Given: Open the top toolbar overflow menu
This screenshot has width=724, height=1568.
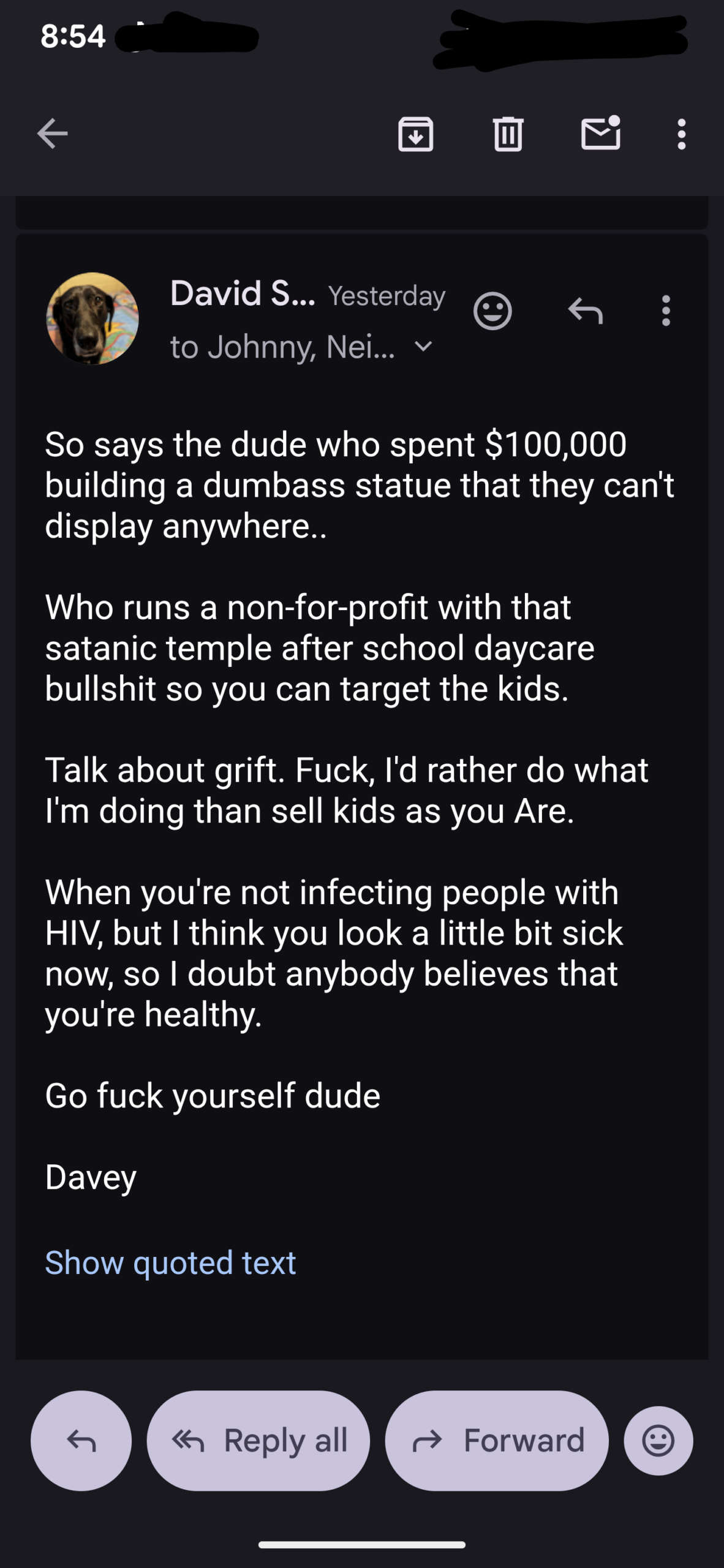Looking at the screenshot, I should click(681, 134).
